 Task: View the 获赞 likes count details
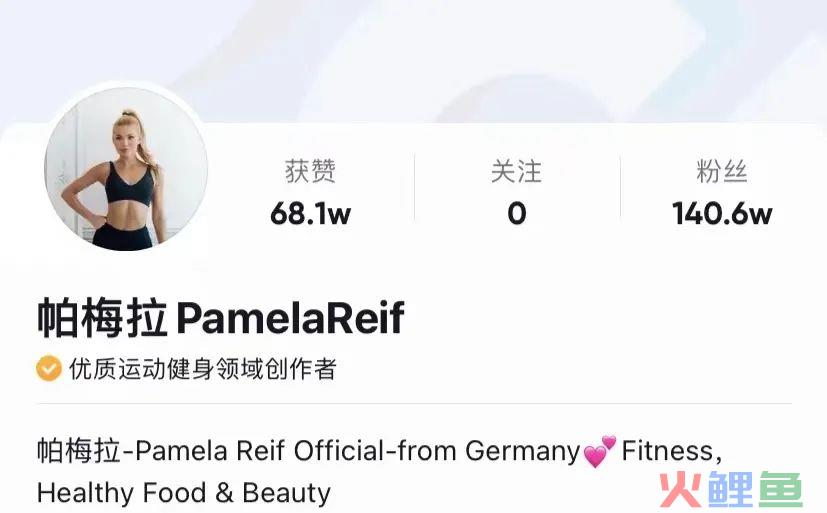point(310,193)
